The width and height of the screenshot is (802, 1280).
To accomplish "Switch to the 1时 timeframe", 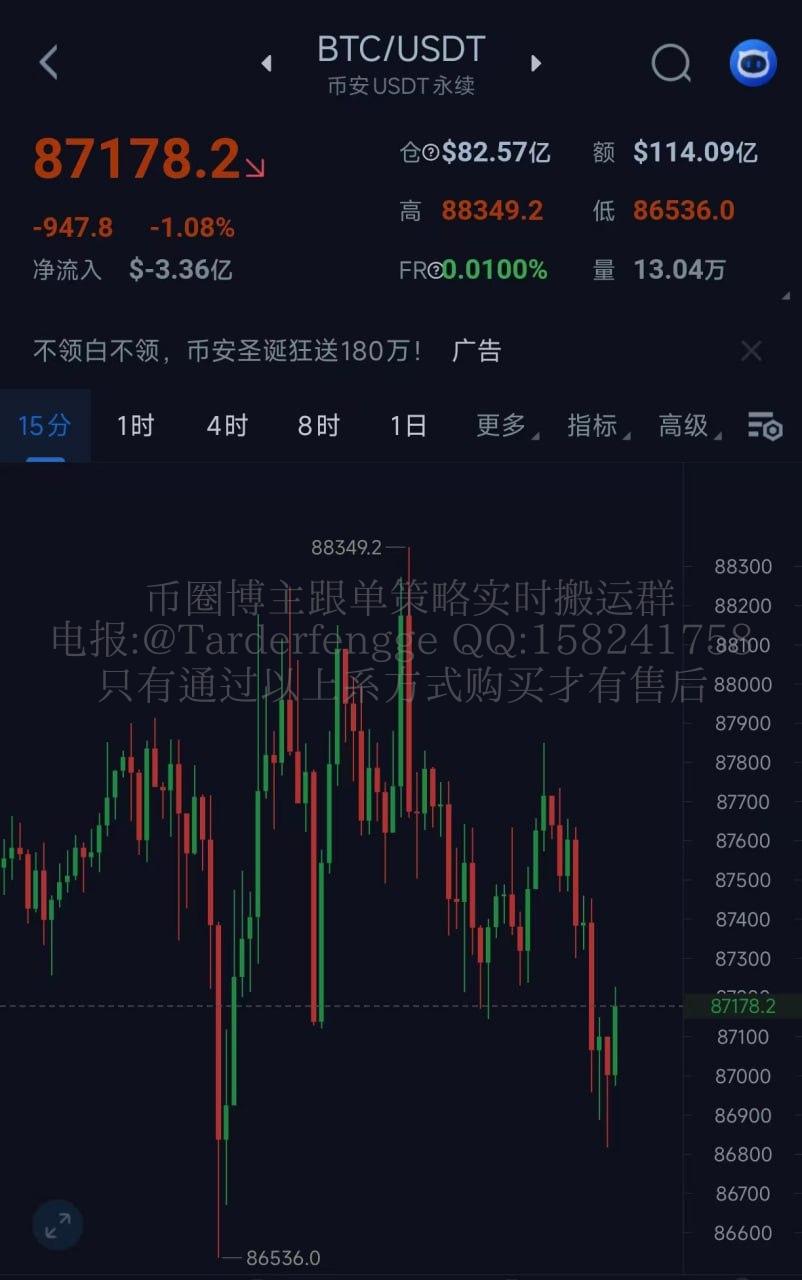I will [135, 426].
